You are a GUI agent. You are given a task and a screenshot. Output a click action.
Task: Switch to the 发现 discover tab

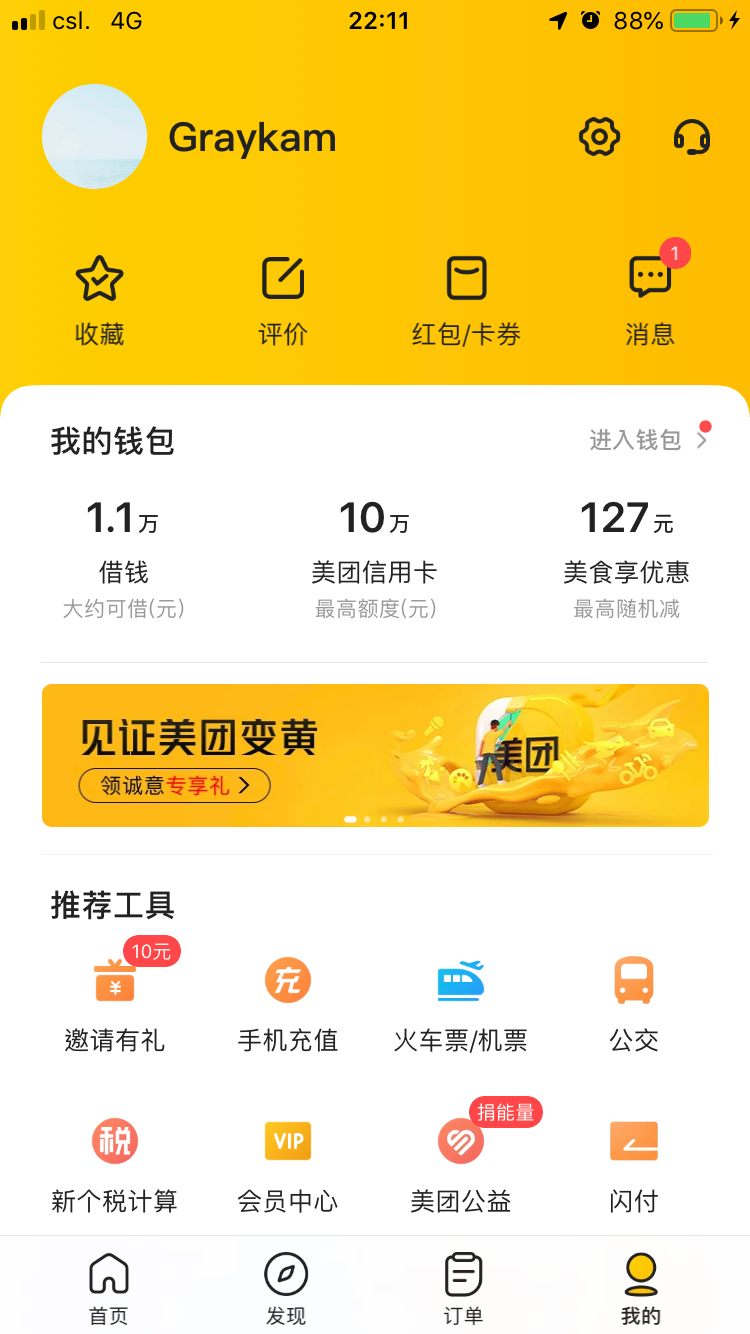pyautogui.click(x=286, y=1288)
